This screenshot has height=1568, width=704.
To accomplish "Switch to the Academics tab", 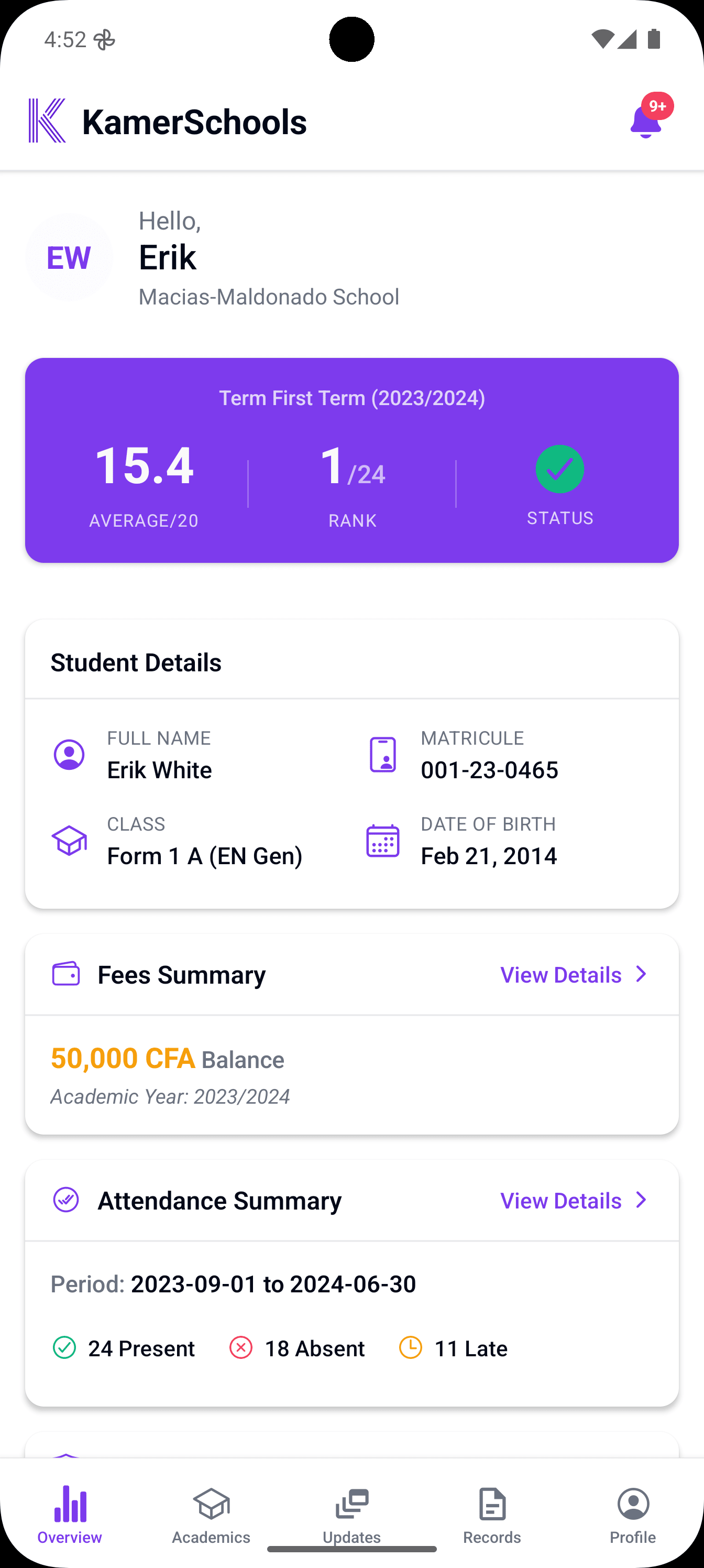I will click(x=211, y=1516).
